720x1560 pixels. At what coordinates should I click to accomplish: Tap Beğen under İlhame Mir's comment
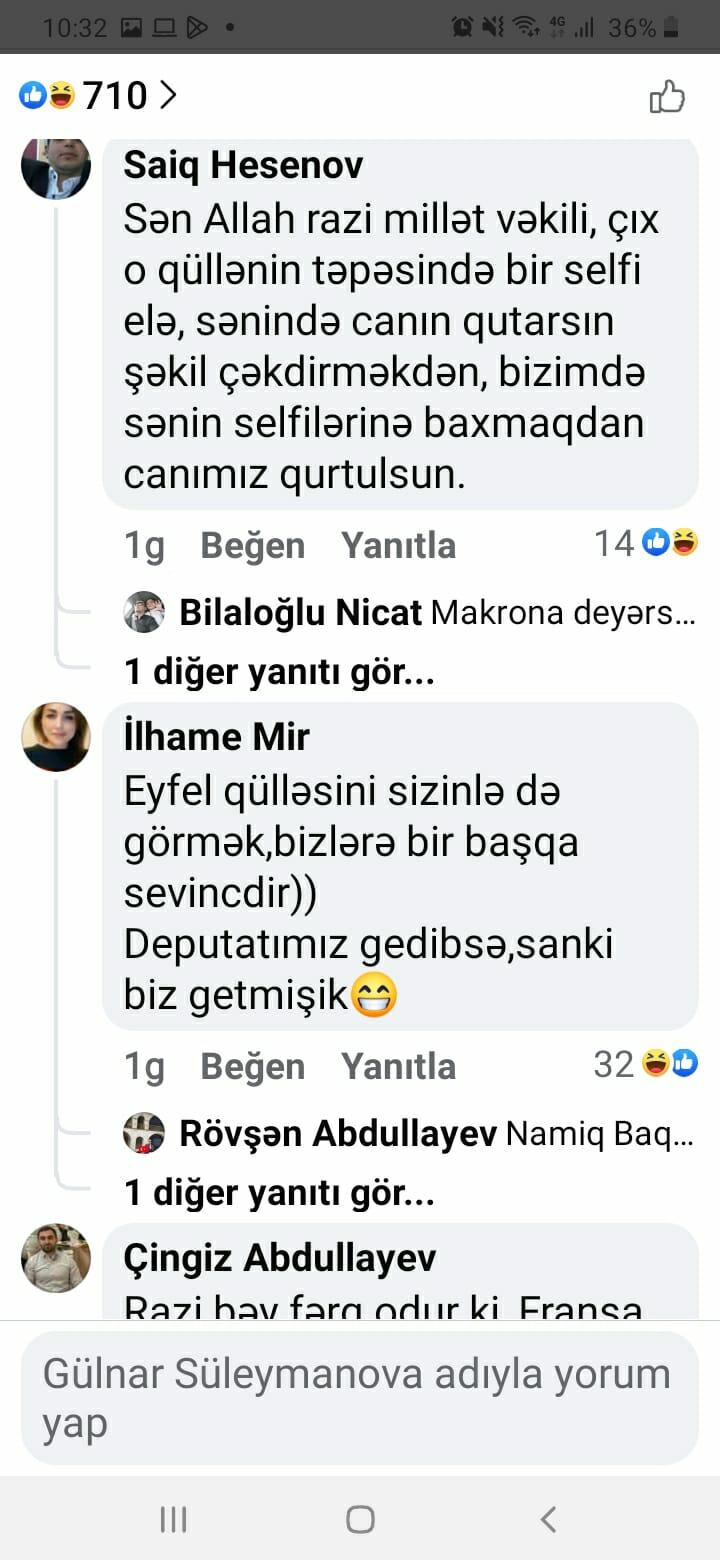pyautogui.click(x=252, y=1066)
